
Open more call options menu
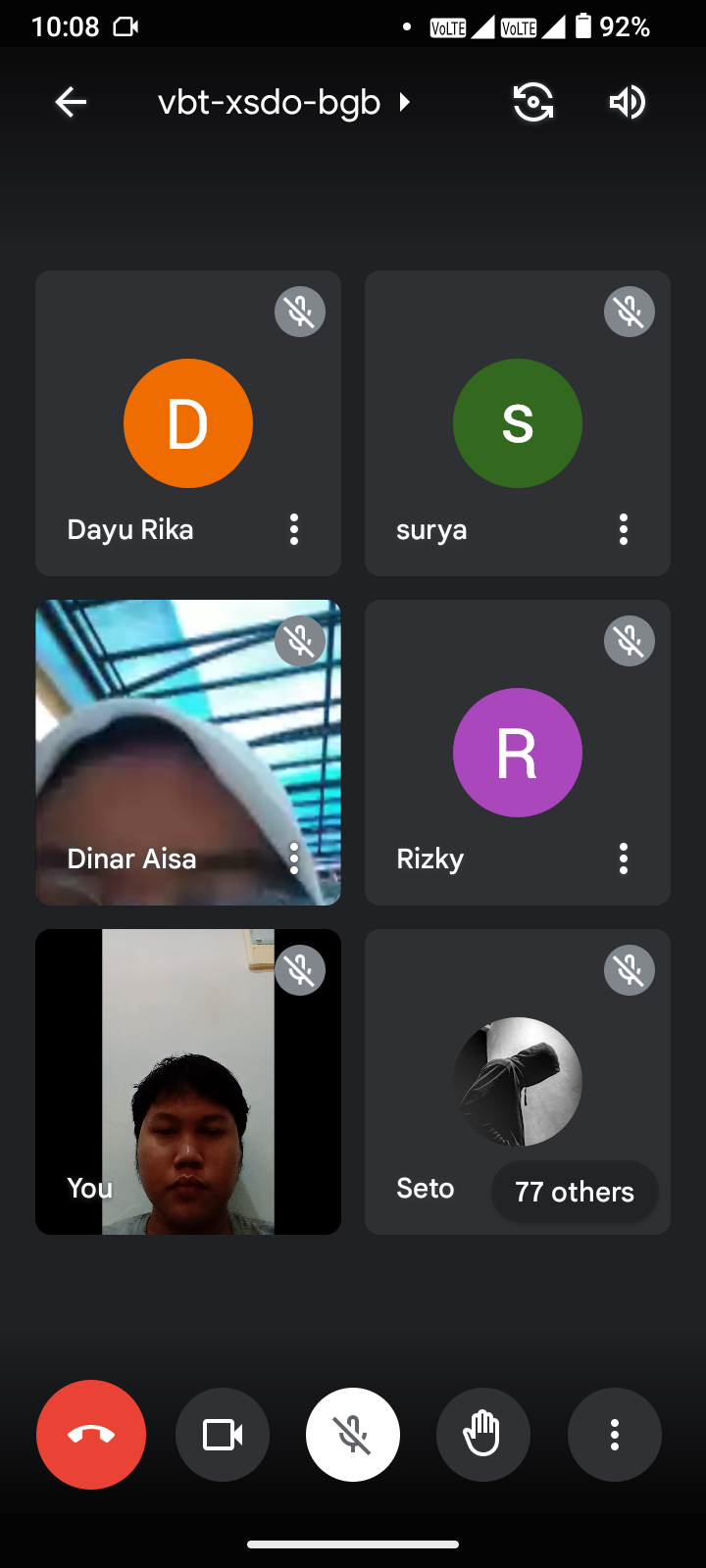point(615,1435)
